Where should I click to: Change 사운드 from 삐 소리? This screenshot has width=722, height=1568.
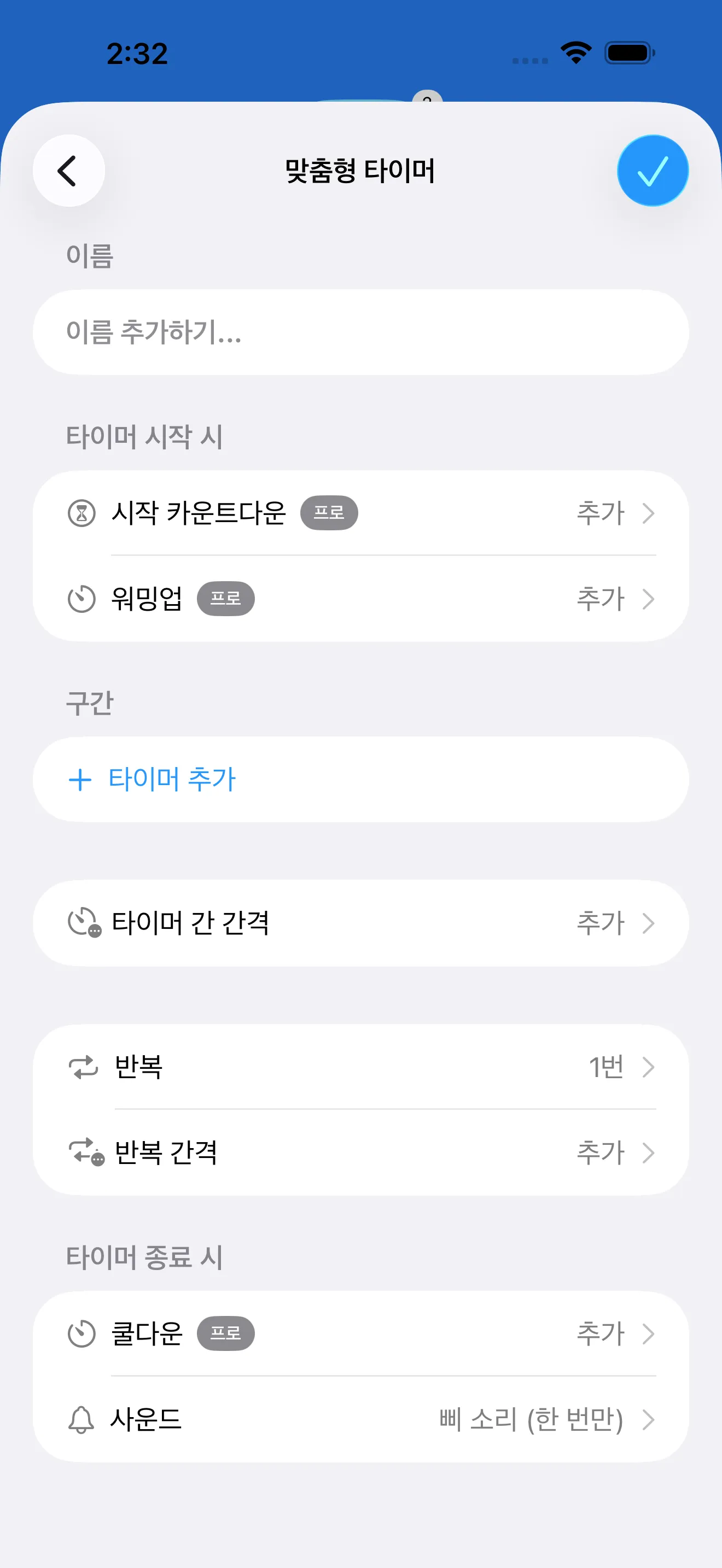click(x=360, y=1419)
